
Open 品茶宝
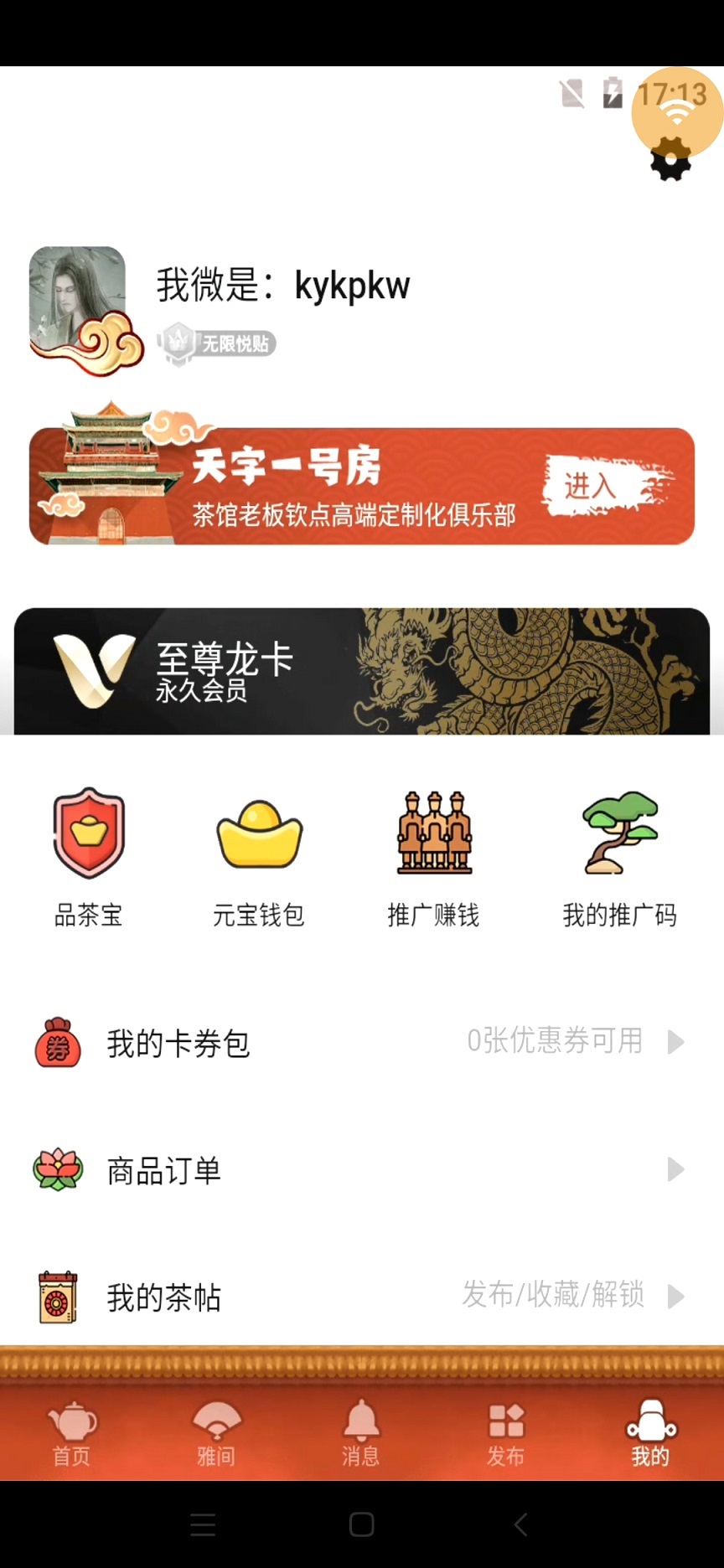coord(89,854)
